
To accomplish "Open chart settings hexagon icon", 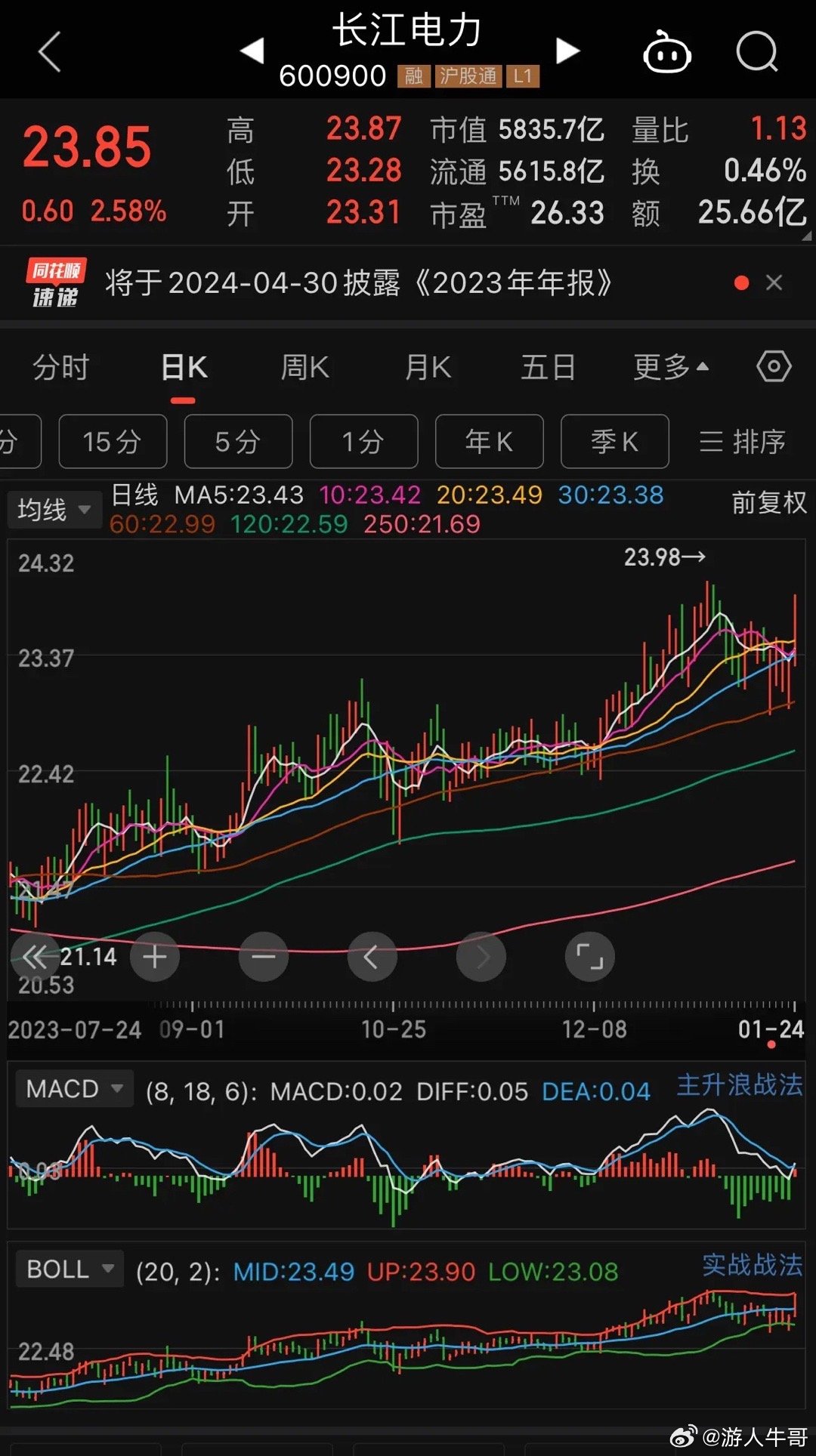I will [x=774, y=367].
